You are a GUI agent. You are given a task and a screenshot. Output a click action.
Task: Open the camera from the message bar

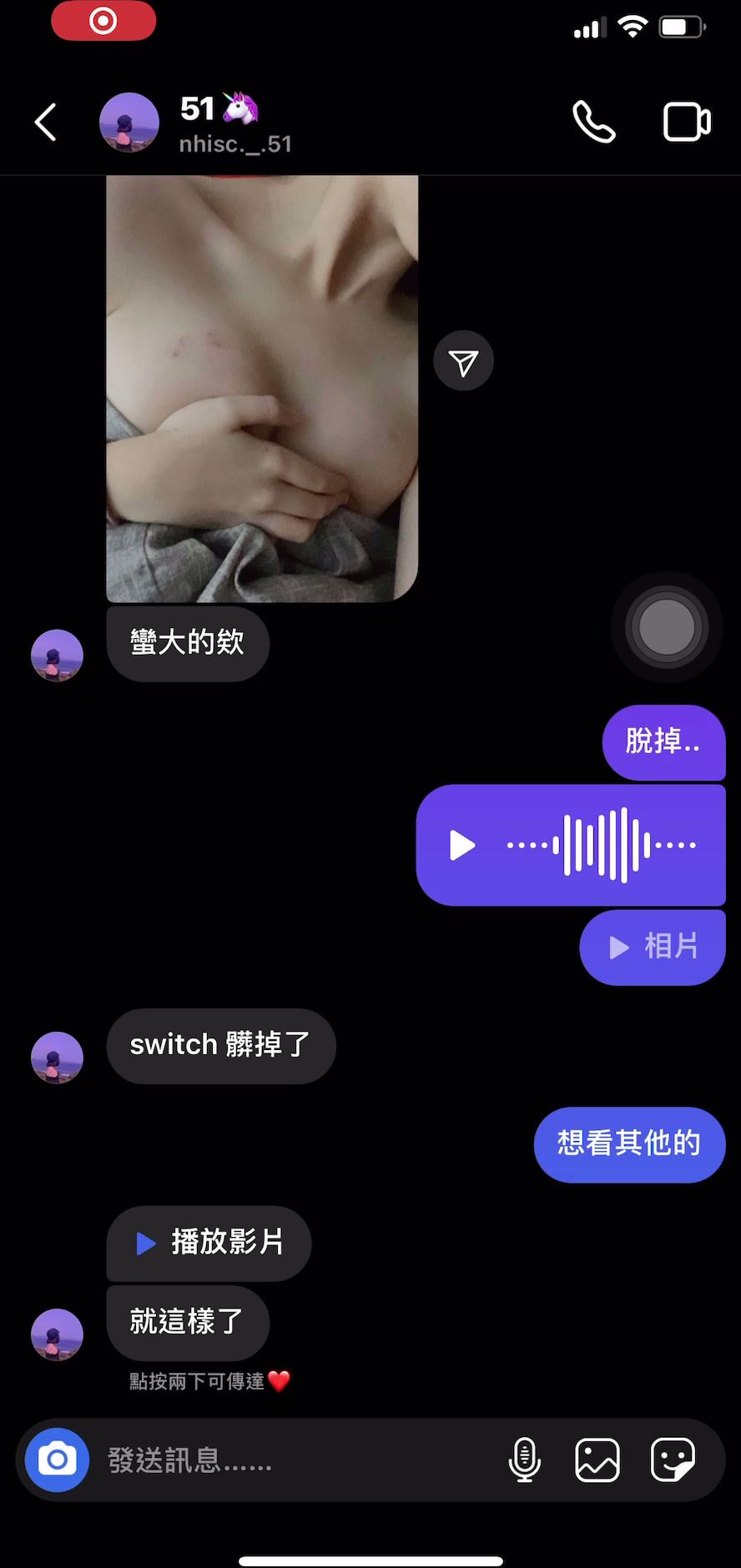(57, 1460)
